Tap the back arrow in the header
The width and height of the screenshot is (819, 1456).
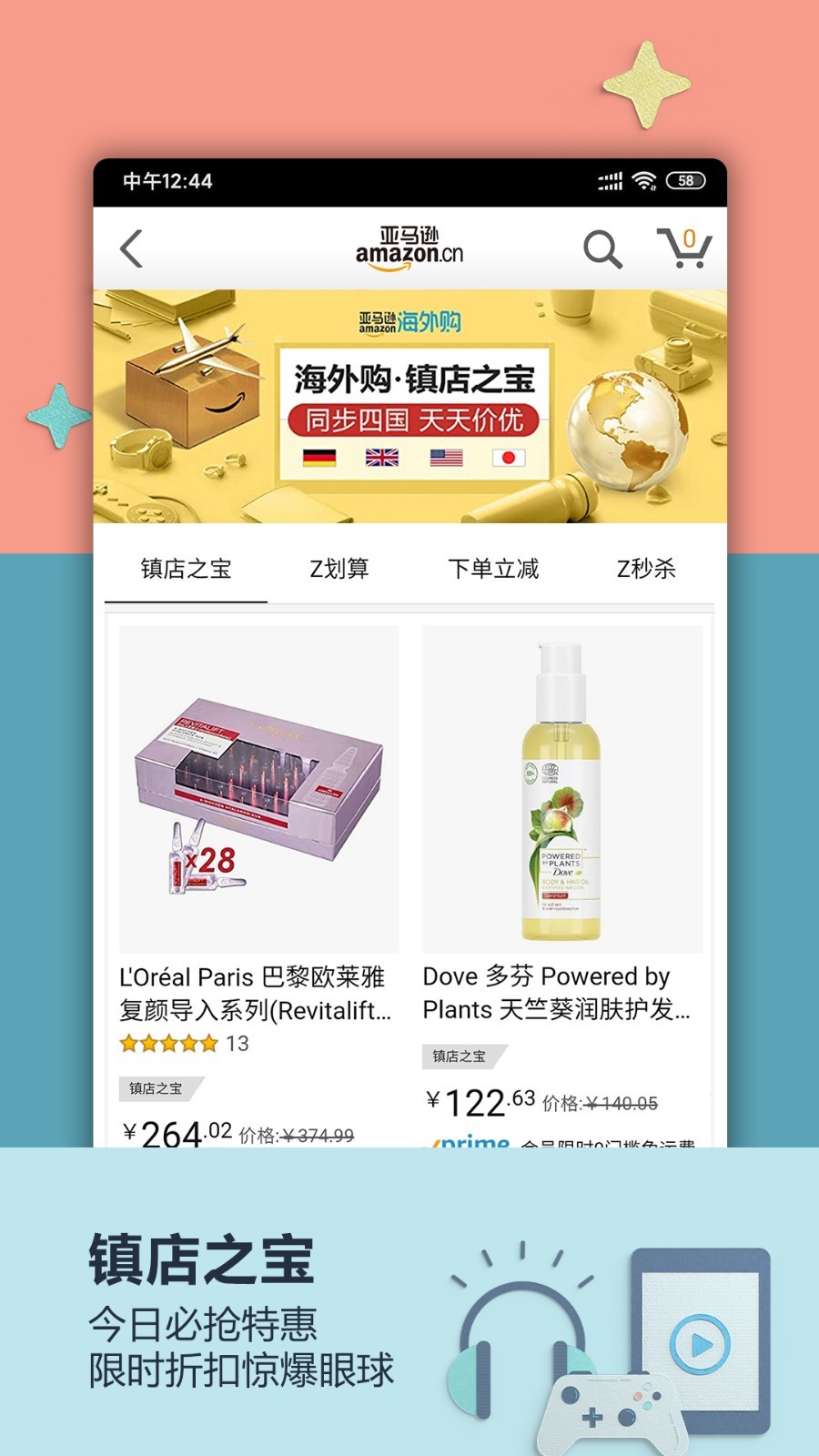point(132,248)
